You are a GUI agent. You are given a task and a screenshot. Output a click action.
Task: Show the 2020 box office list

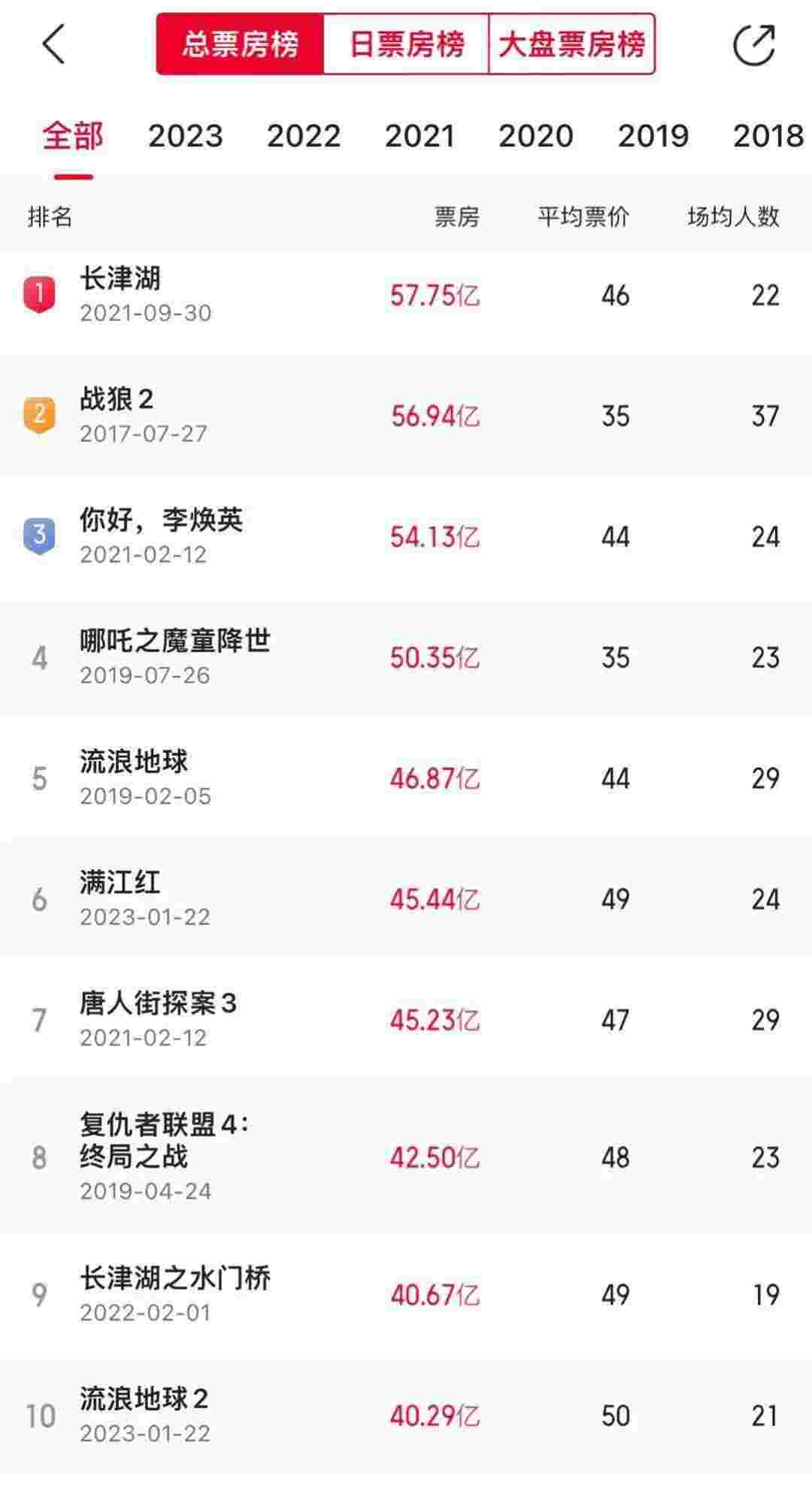535,136
